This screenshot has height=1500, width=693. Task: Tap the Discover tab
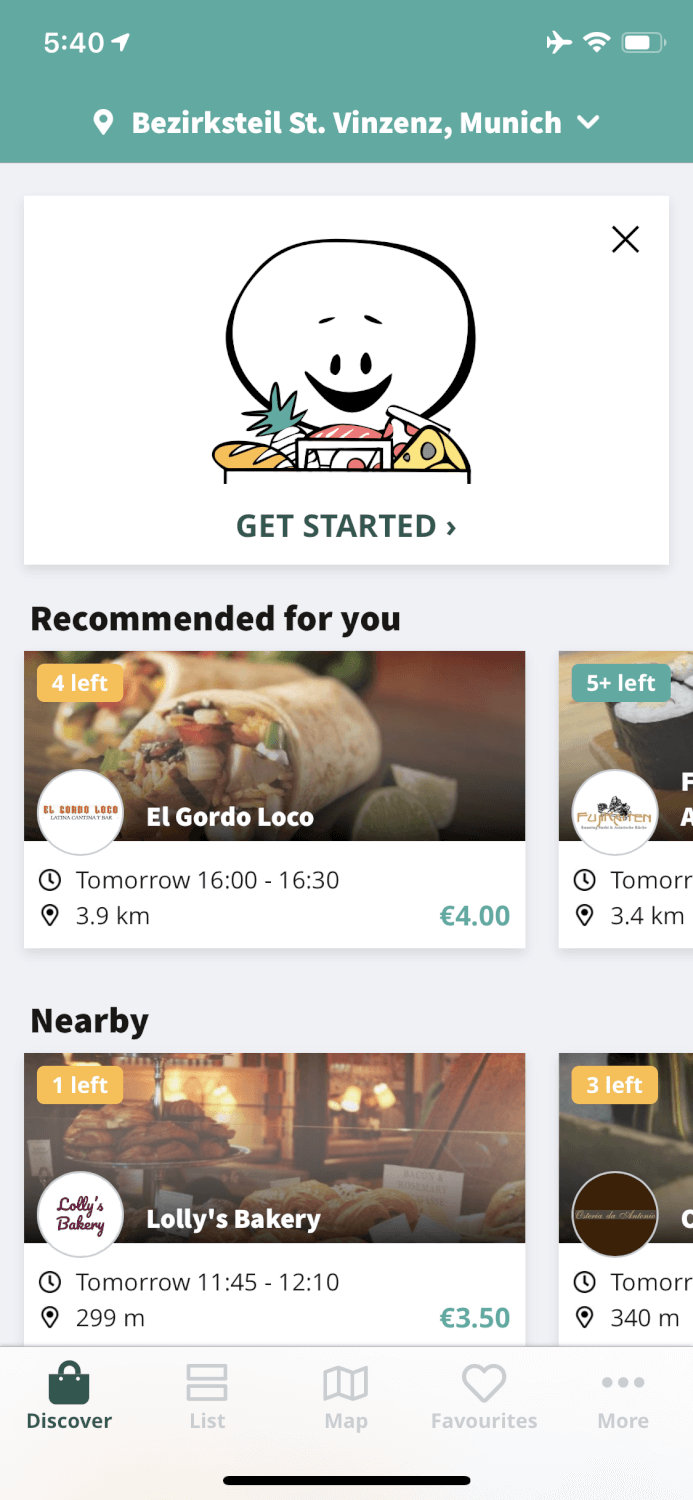69,1397
